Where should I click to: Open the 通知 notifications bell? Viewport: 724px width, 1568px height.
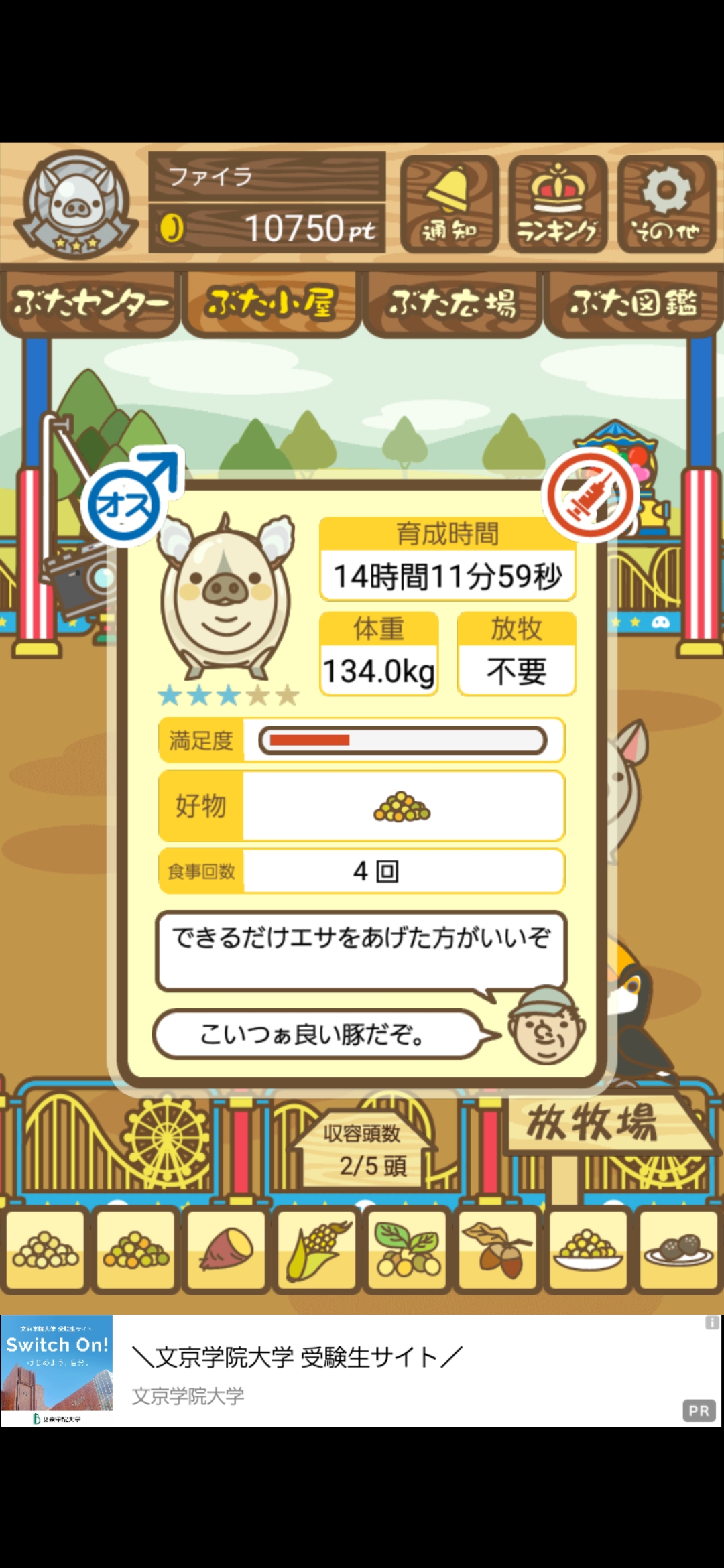click(x=449, y=204)
